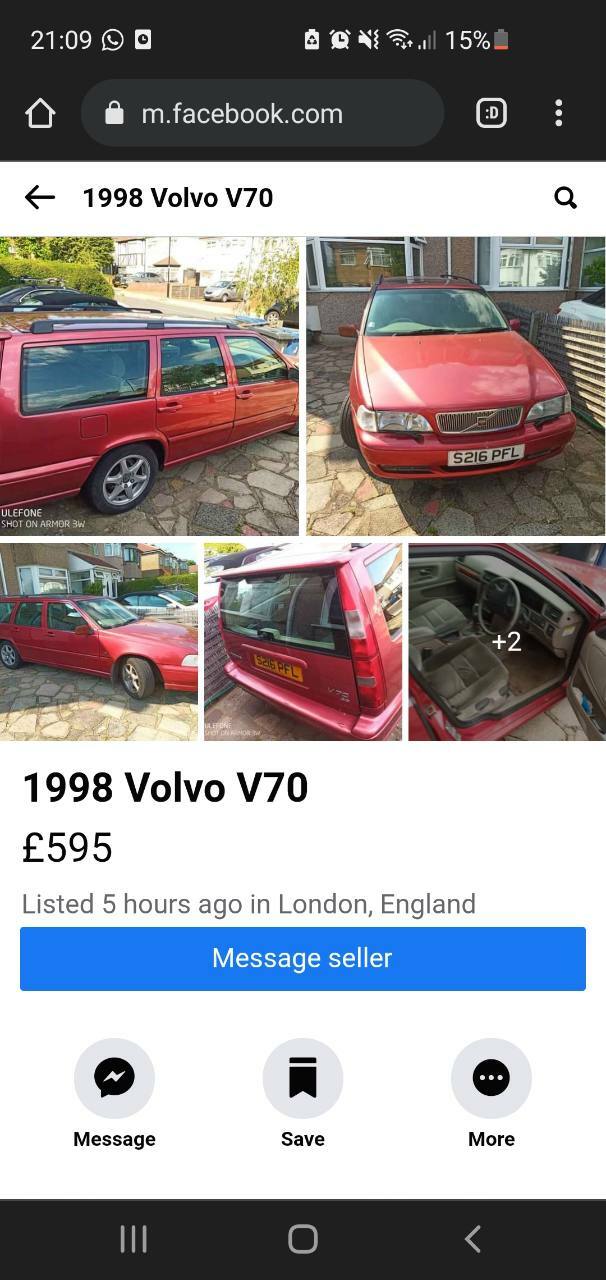Open the More options button
The height and width of the screenshot is (1280, 606).
point(491,1078)
